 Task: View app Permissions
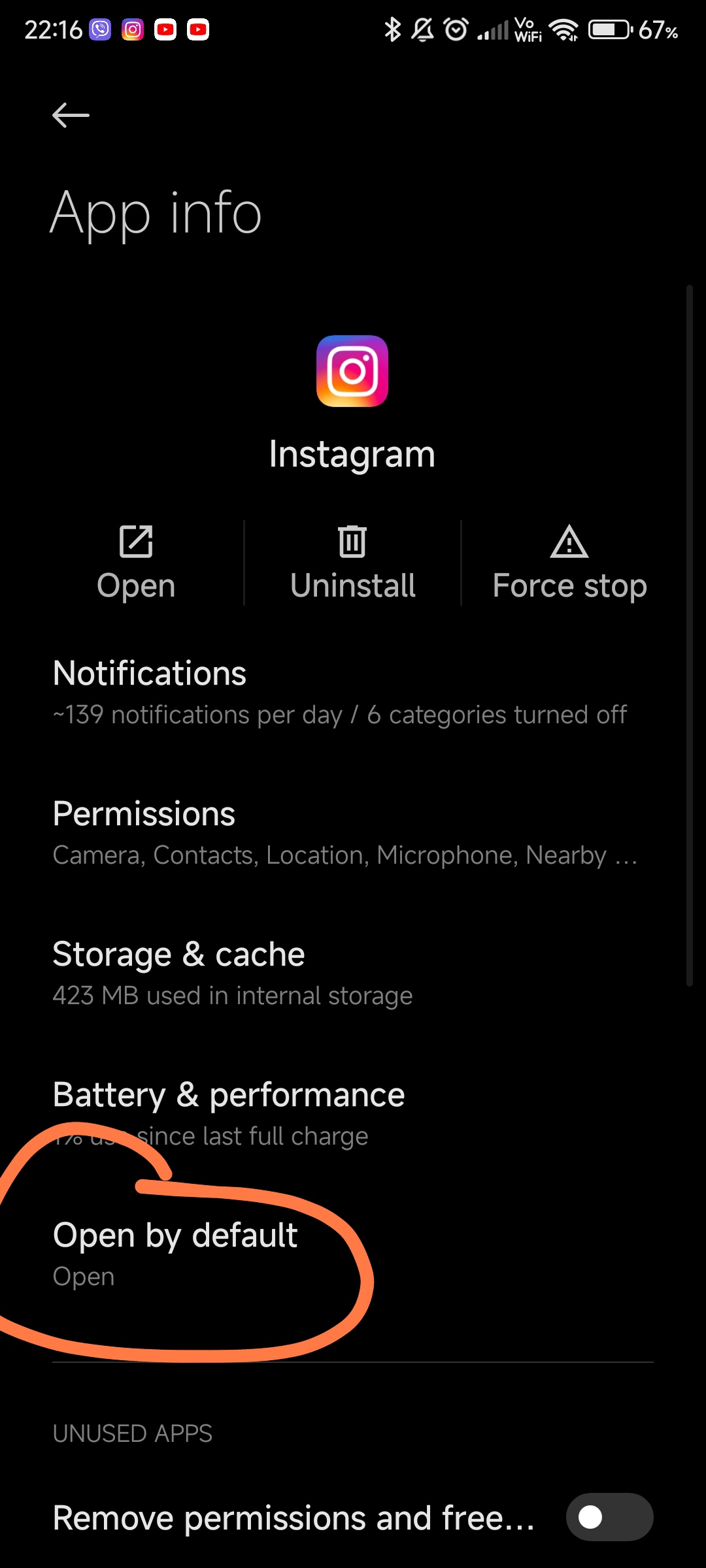tap(353, 834)
